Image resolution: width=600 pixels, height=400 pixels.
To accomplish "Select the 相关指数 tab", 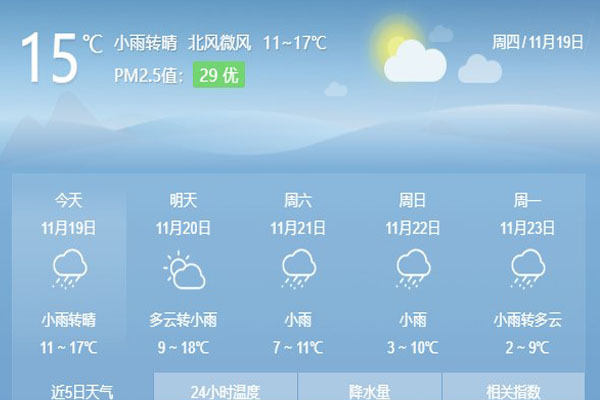I will (x=512, y=389).
